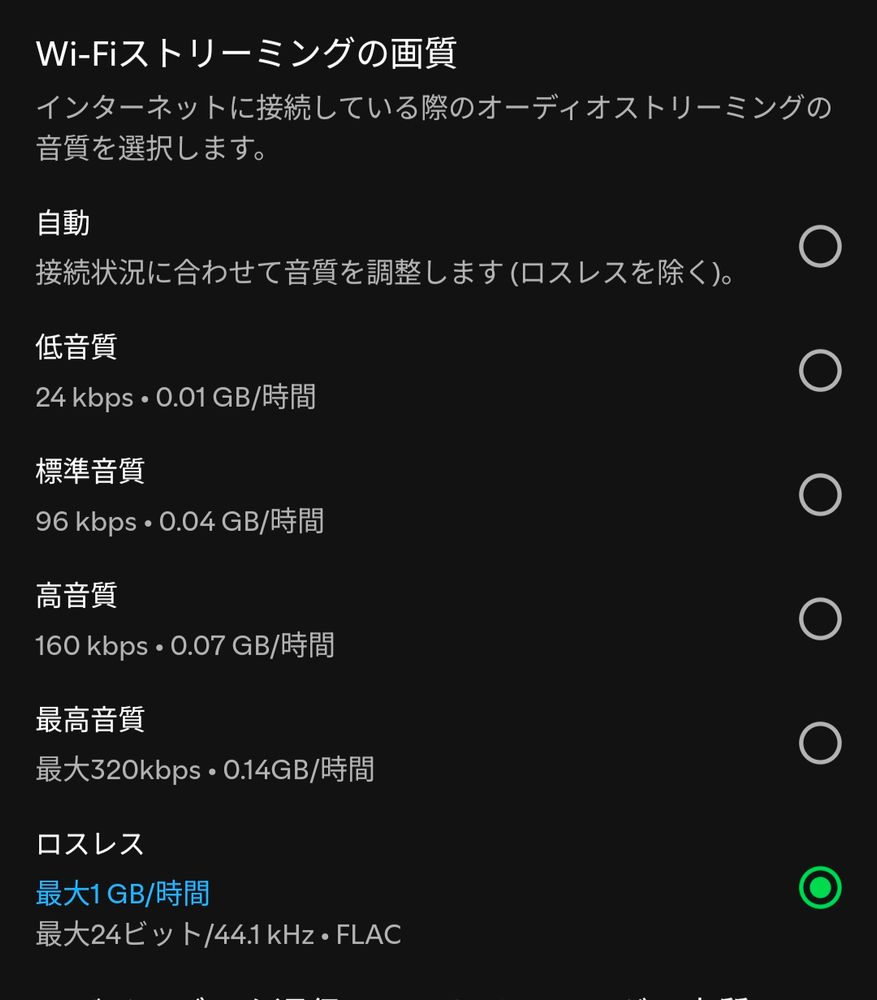Select 標準音質 96 kbps option
This screenshot has width=877, height=1000.
(820, 495)
